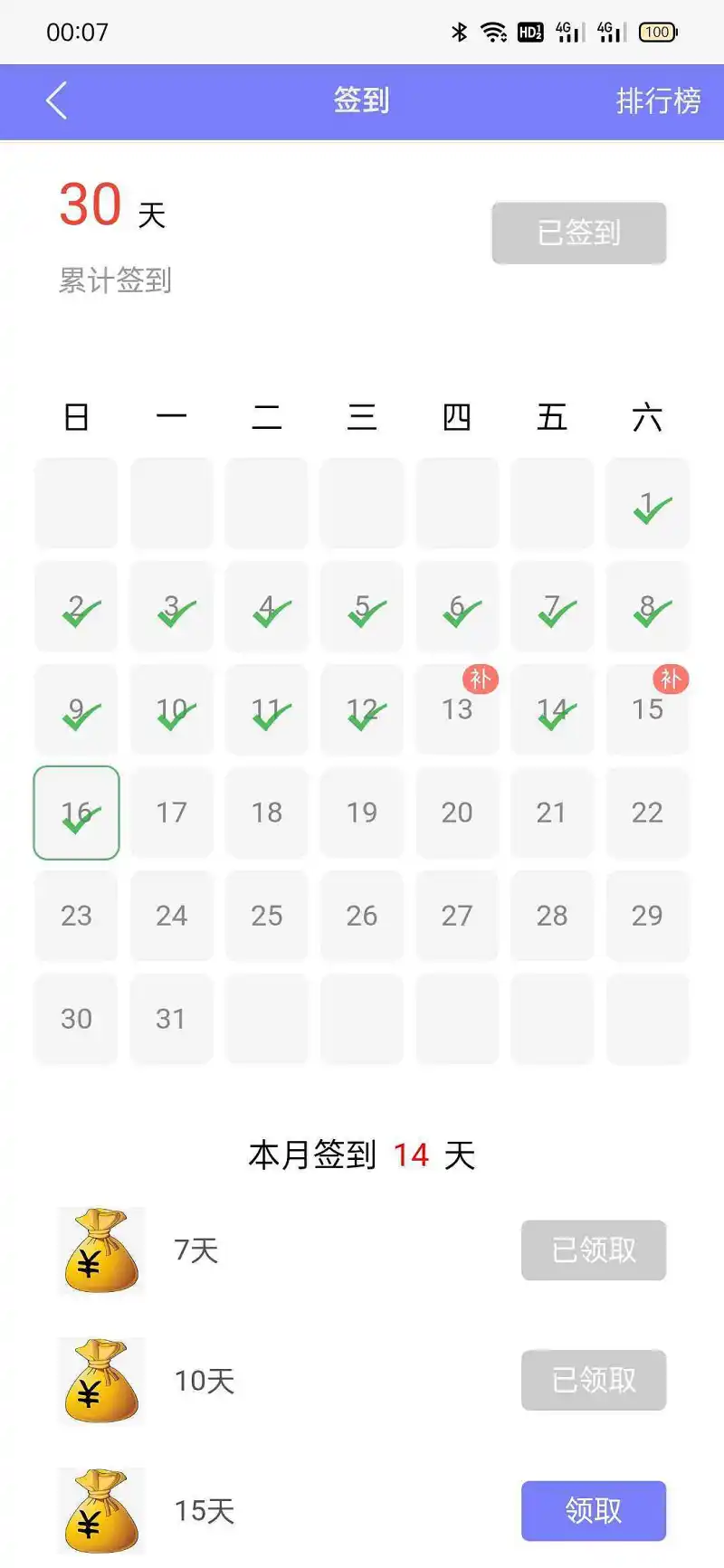Open the 排行榜 leaderboard

658,100
